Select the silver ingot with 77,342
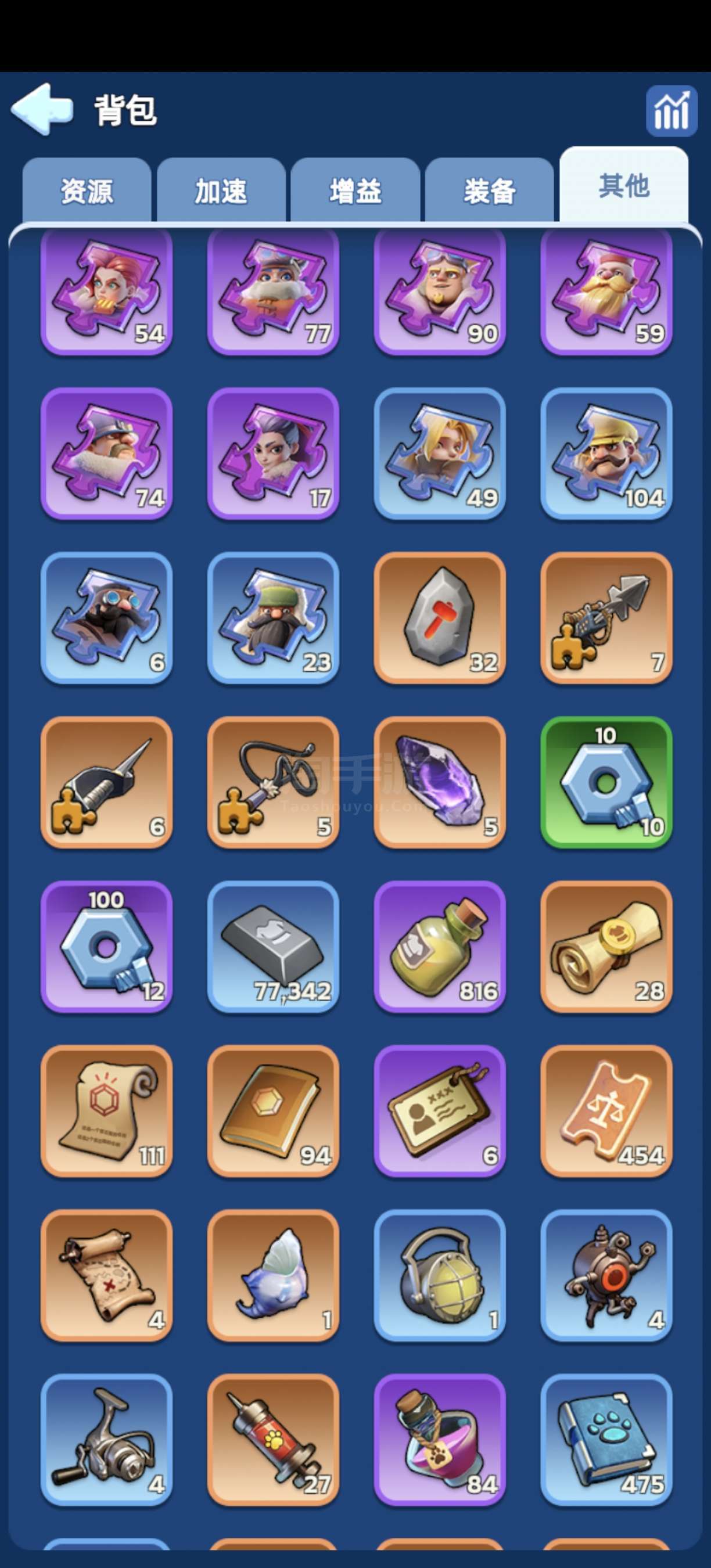Screen dimensions: 711x1568 tap(272, 947)
